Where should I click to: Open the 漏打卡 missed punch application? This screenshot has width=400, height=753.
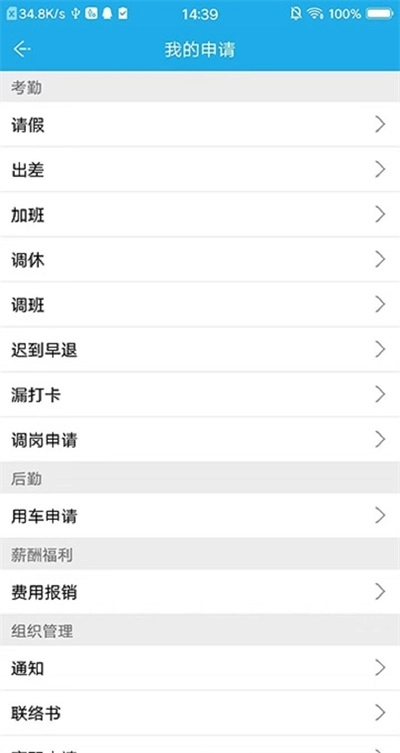pos(200,395)
